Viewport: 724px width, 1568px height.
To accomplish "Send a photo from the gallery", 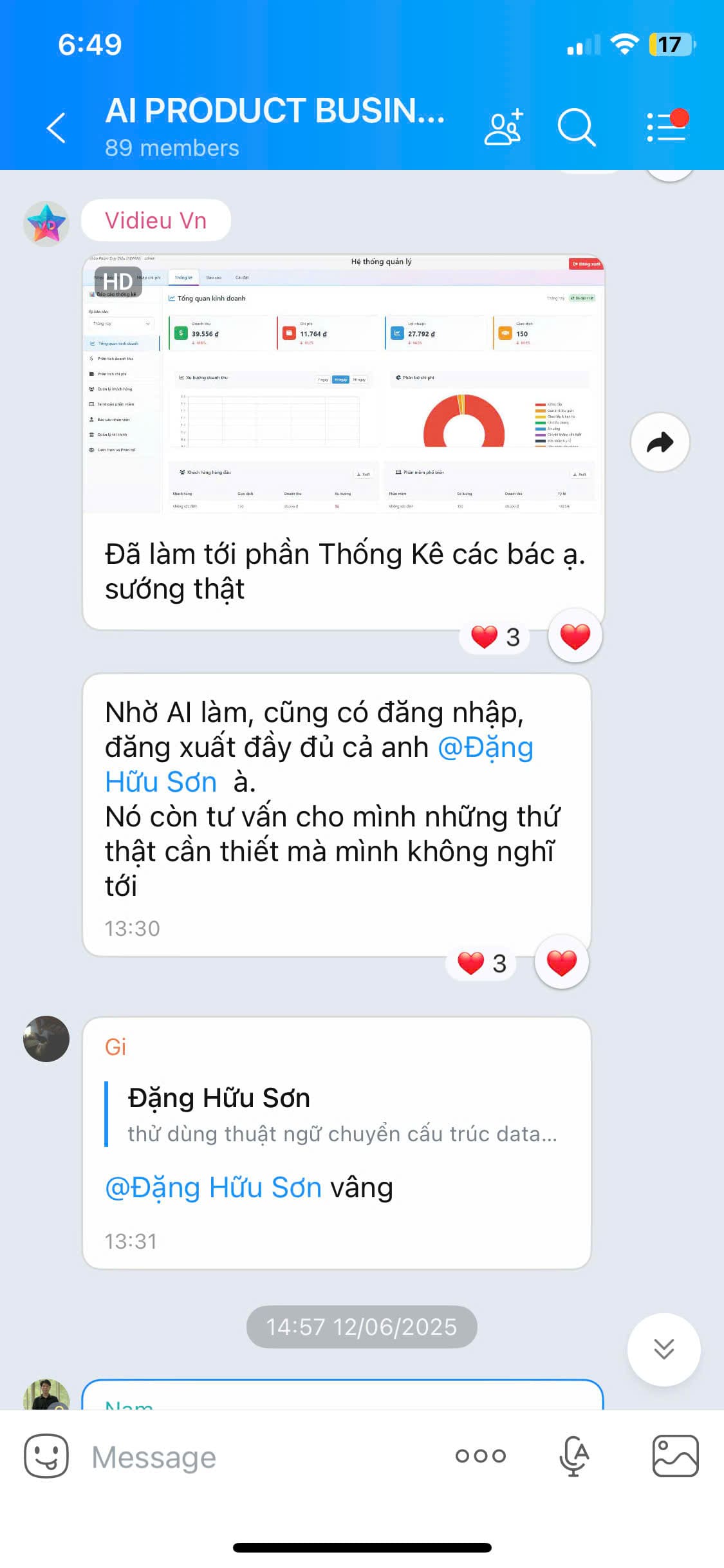I will pyautogui.click(x=675, y=1456).
